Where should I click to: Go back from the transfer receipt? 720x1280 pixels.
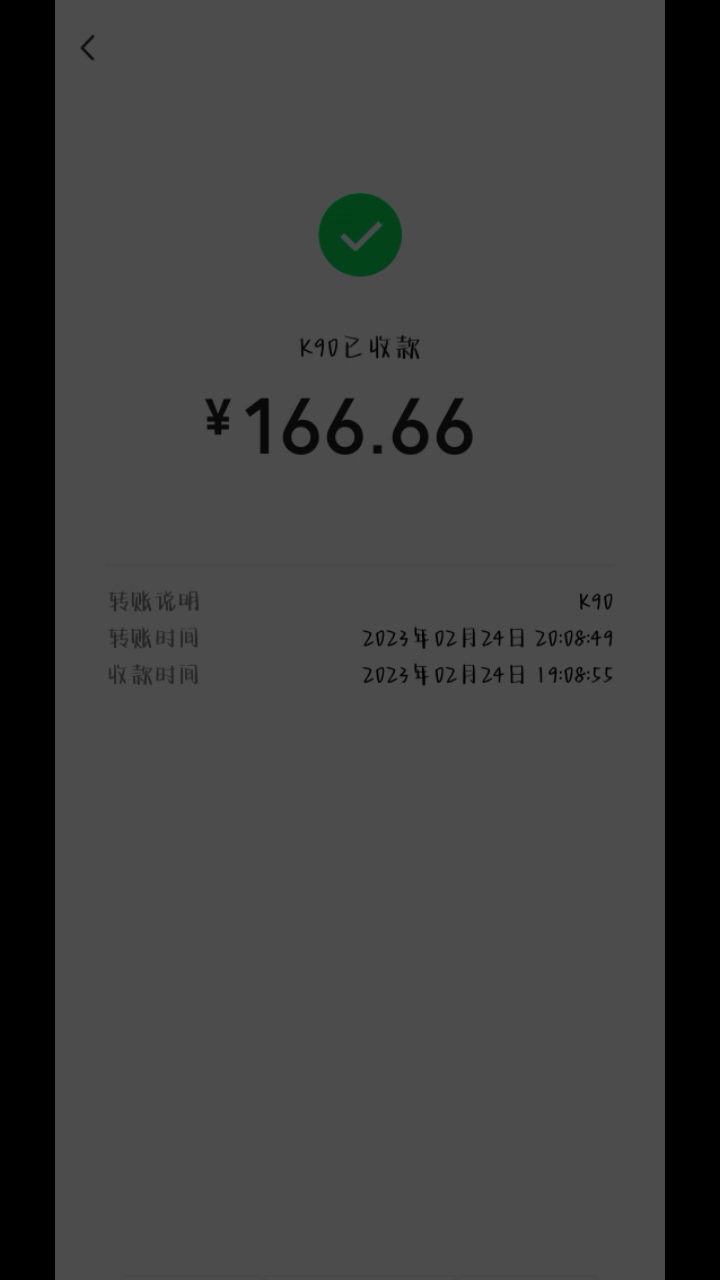click(88, 48)
